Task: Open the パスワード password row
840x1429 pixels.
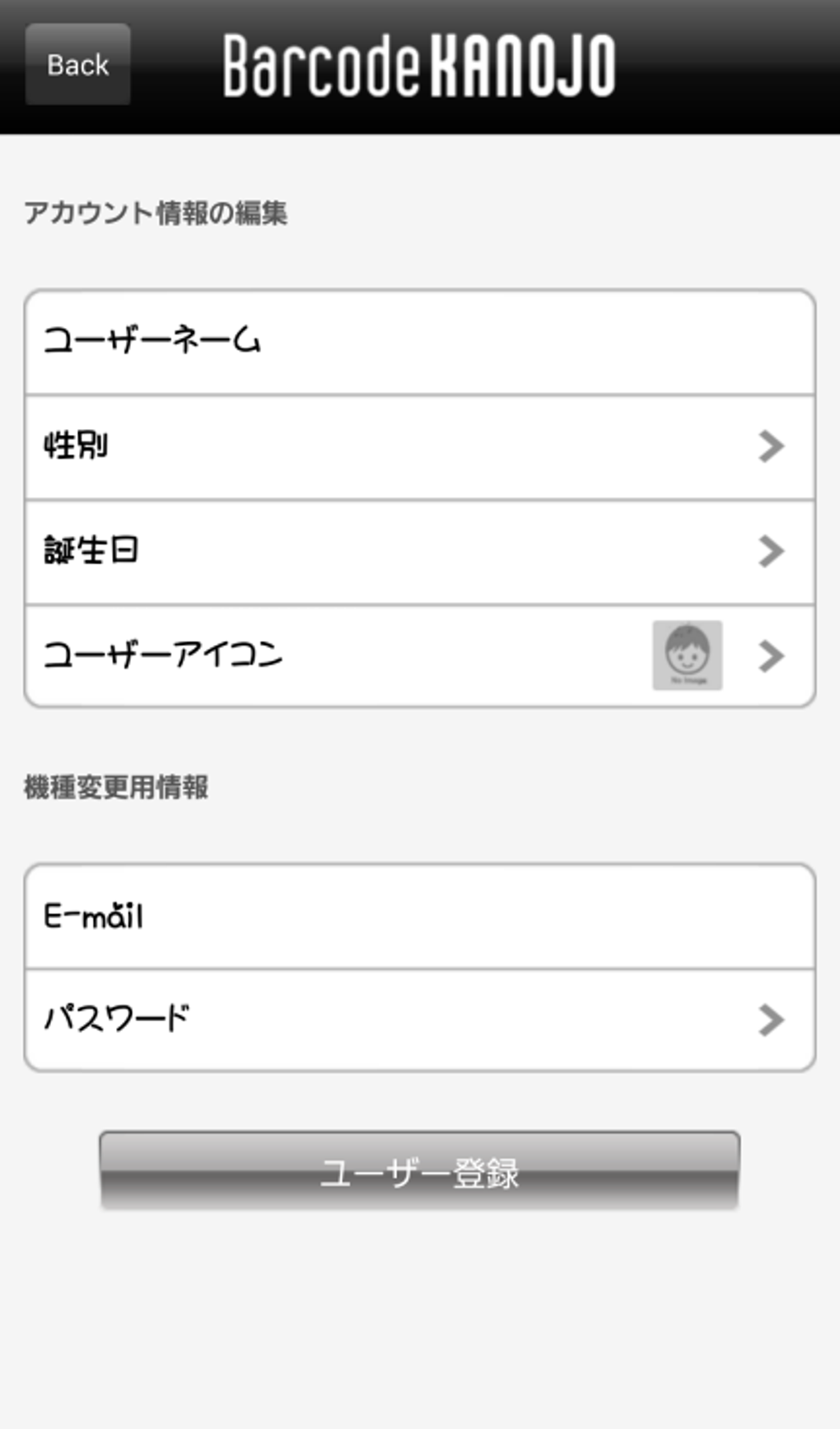Action: tap(420, 1020)
